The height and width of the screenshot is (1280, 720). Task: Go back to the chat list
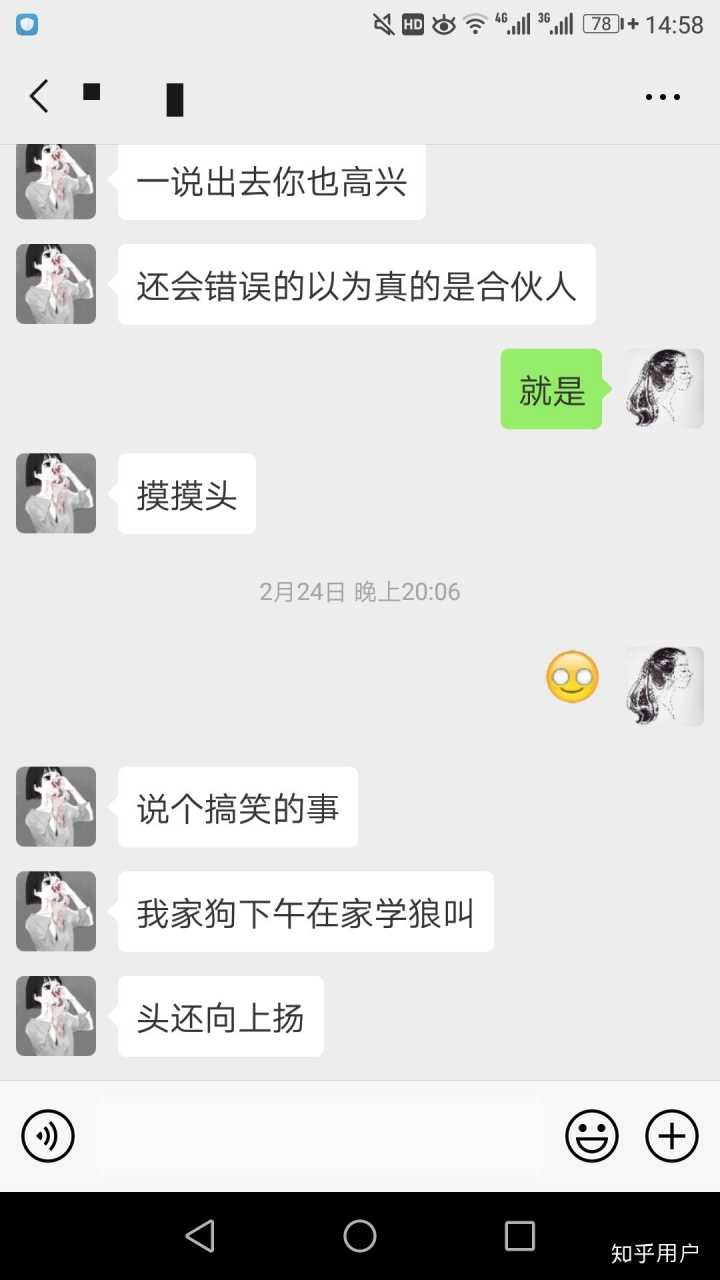(x=39, y=97)
